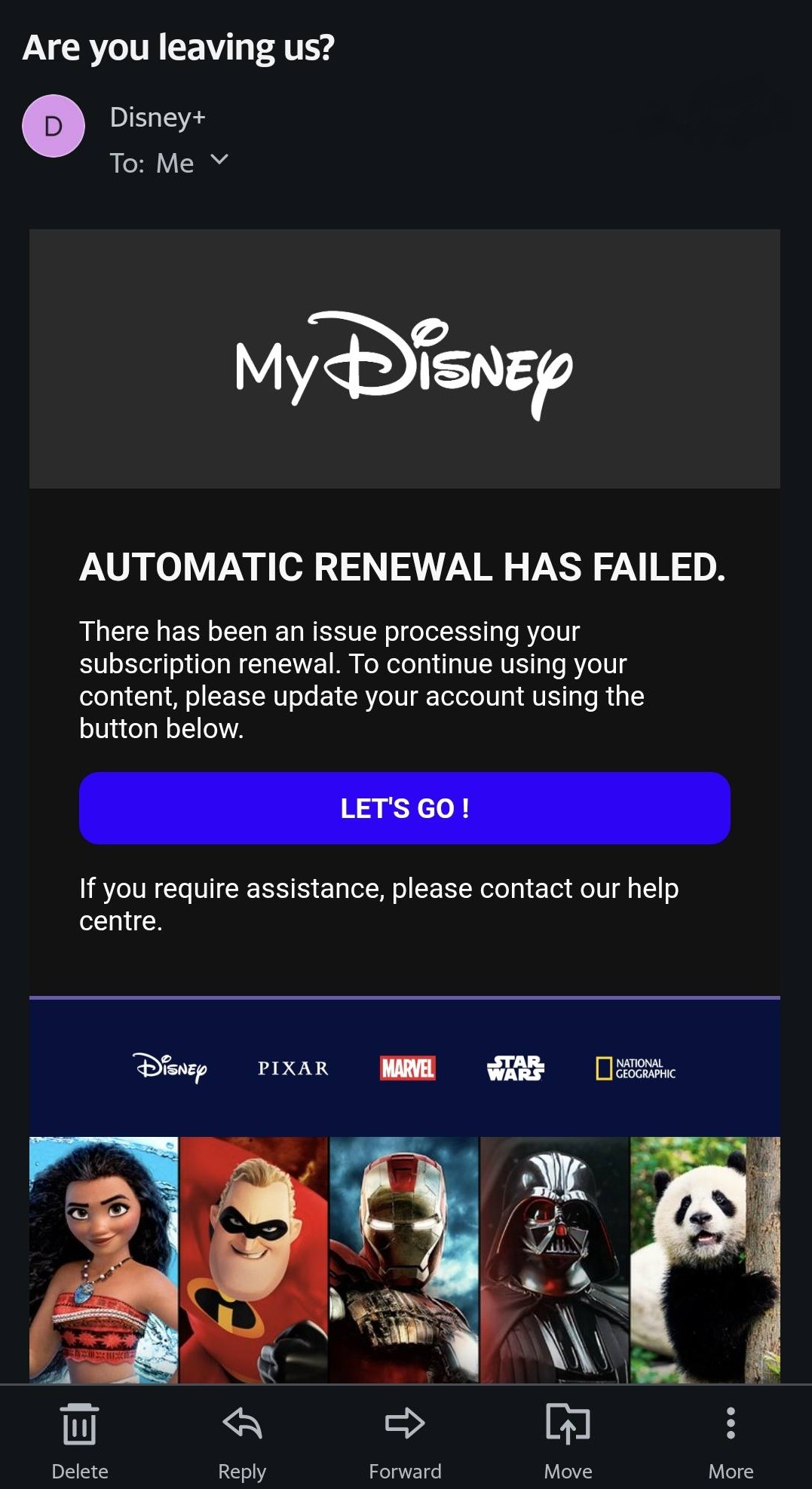
Task: Click the Pixar logo
Action: click(x=293, y=1068)
